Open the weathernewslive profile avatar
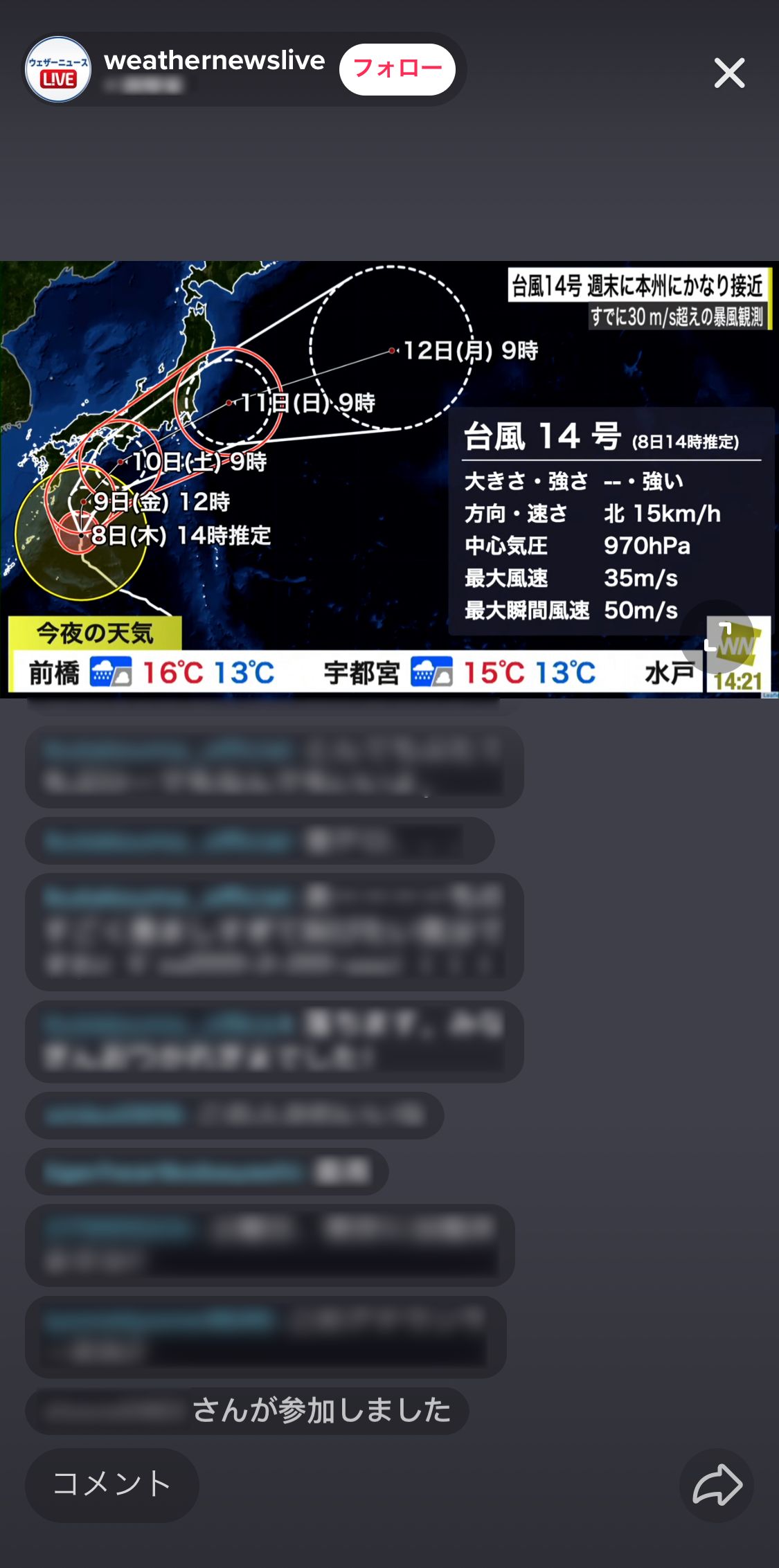 pyautogui.click(x=58, y=70)
